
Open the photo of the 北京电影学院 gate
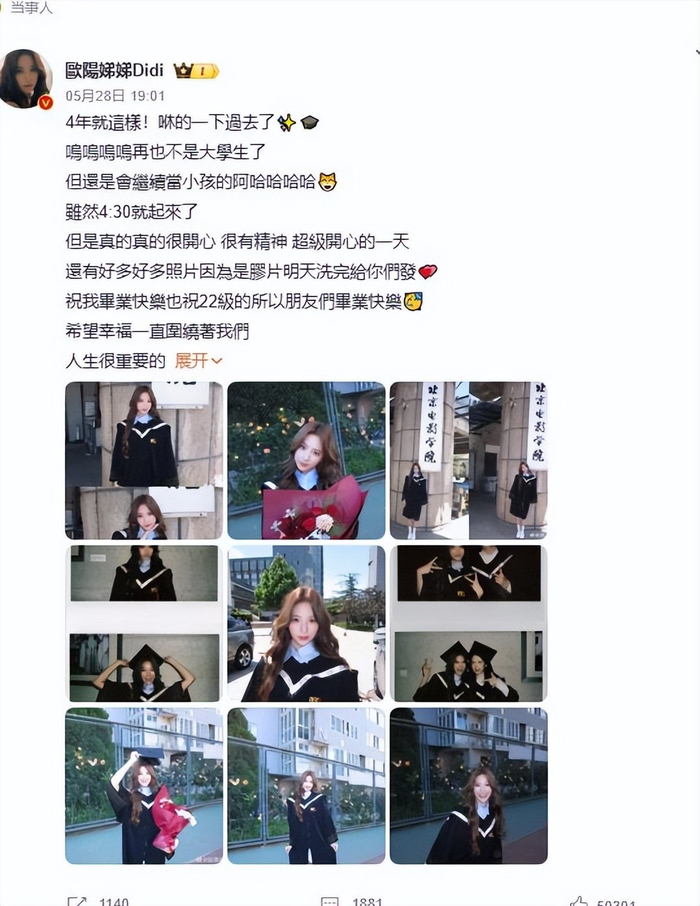coord(469,461)
